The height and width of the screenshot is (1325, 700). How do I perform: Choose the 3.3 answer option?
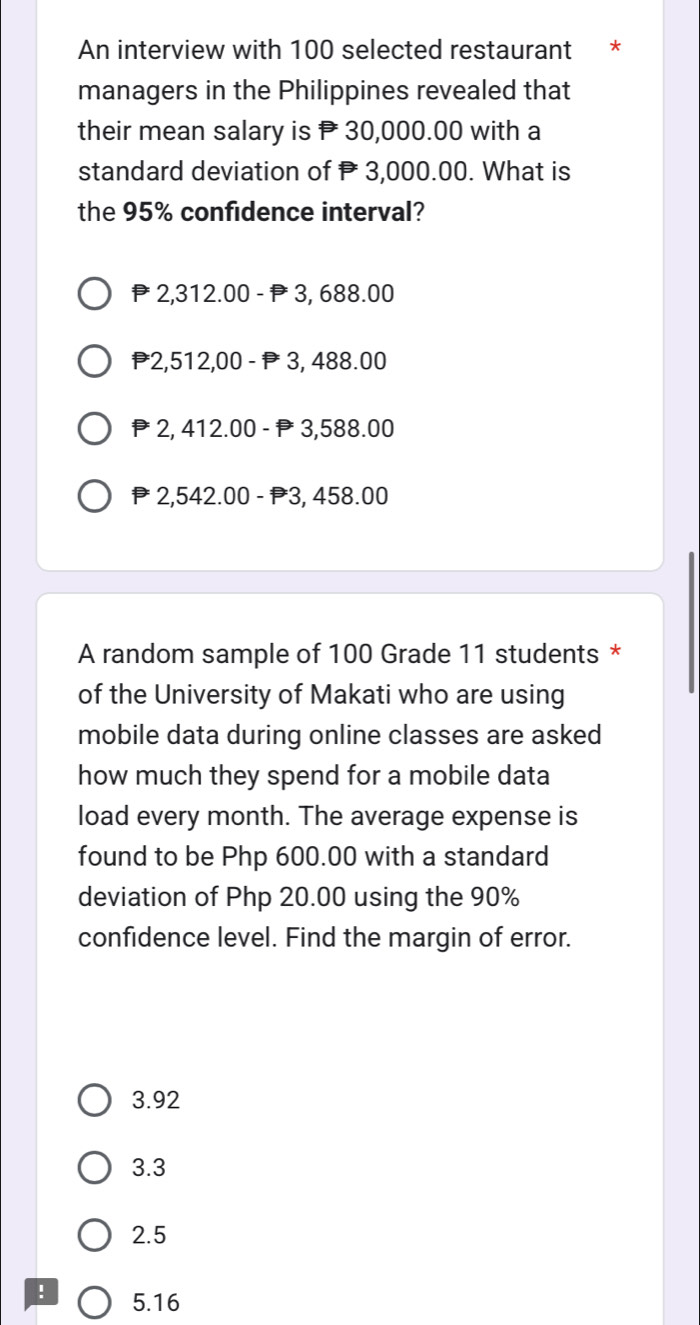tap(95, 1168)
